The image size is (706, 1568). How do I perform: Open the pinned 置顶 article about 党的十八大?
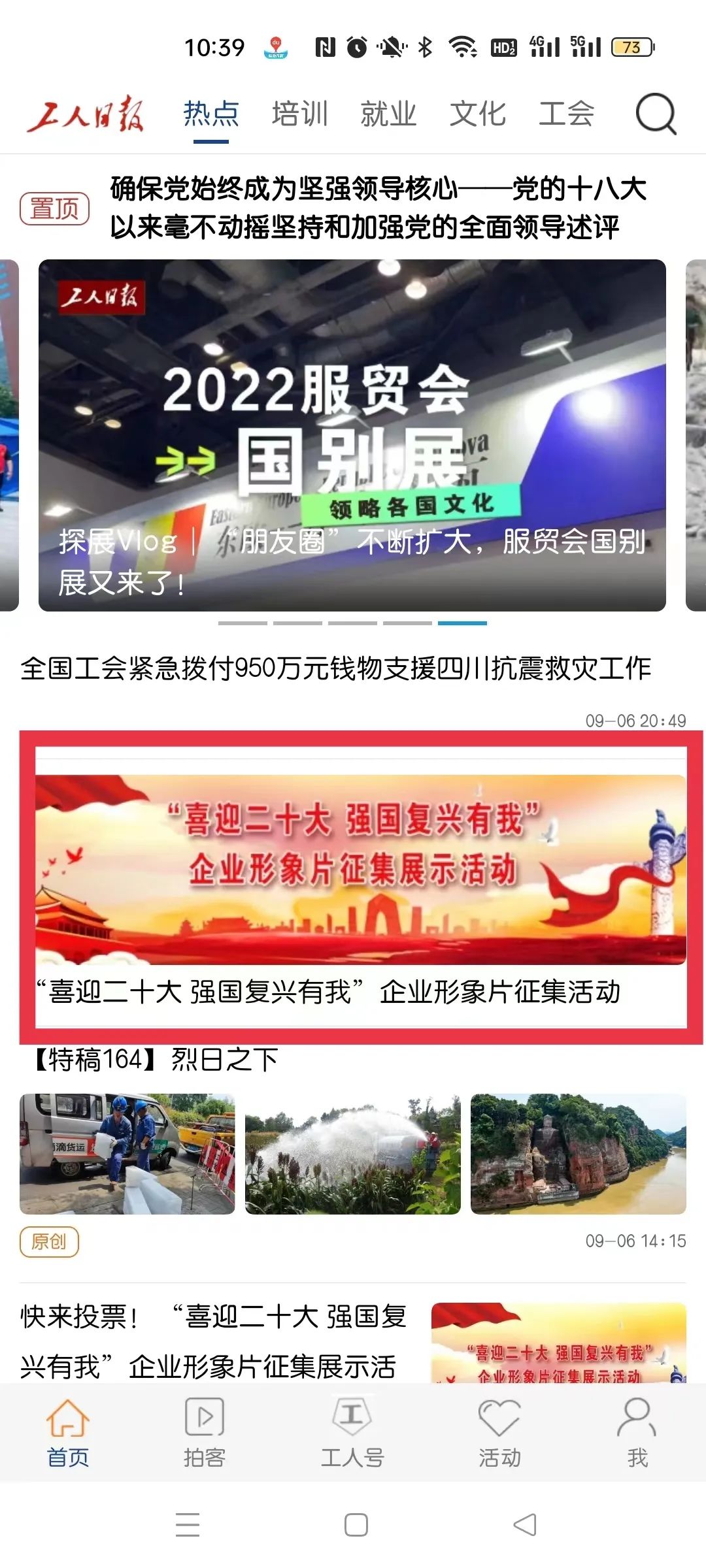[x=377, y=208]
